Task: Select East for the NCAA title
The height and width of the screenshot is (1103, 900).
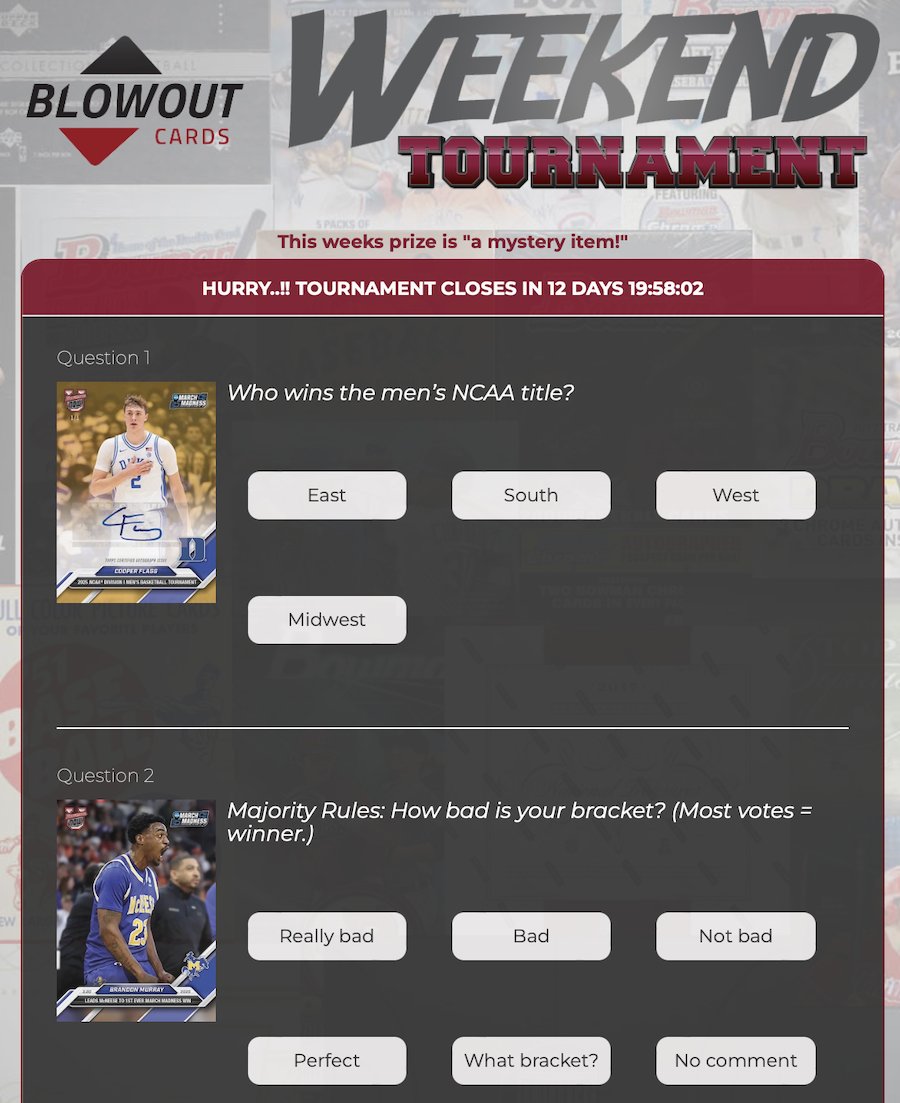Action: coord(327,495)
